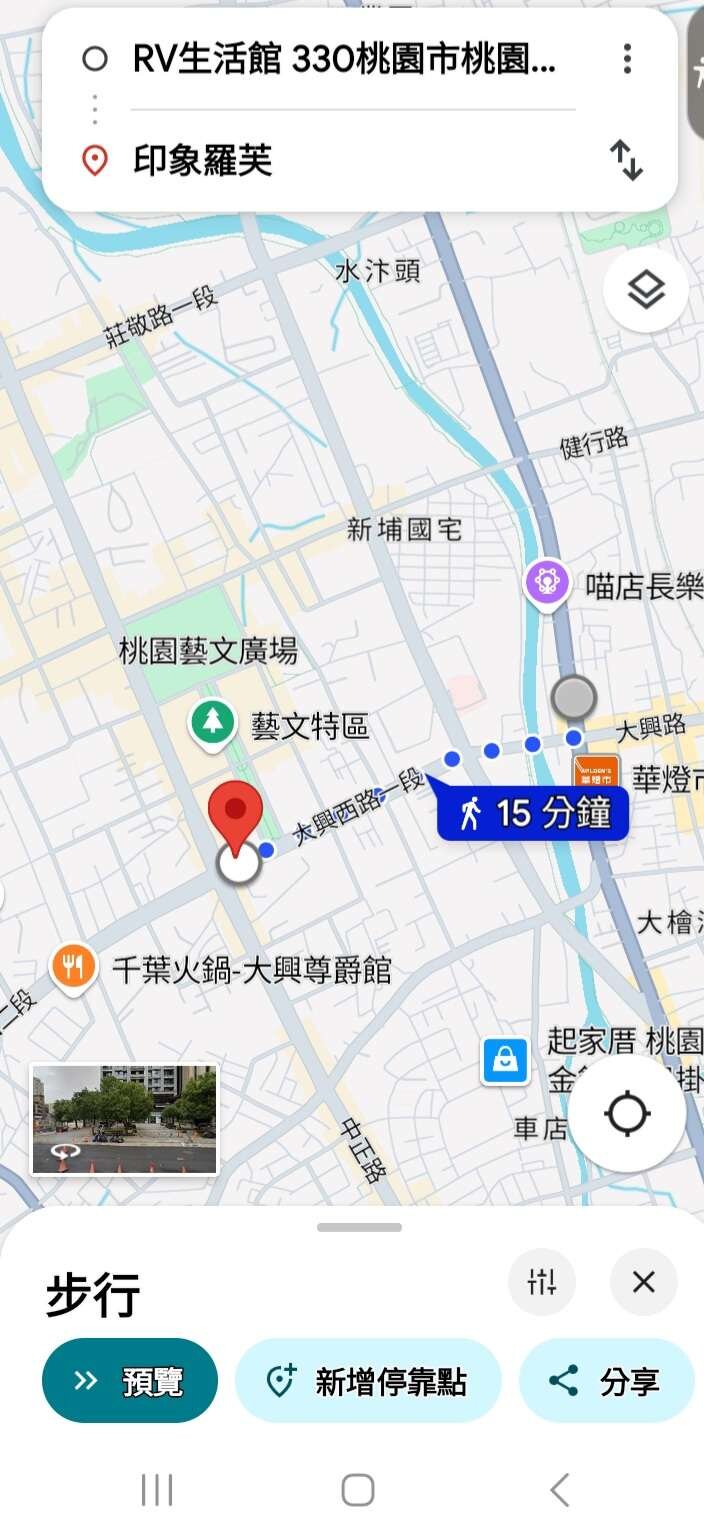Start the 預覽 route preview
The image size is (704, 1538).
pos(130,1381)
